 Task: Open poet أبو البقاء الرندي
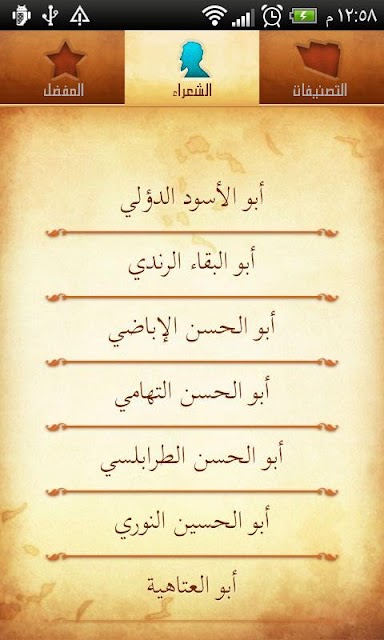click(192, 265)
